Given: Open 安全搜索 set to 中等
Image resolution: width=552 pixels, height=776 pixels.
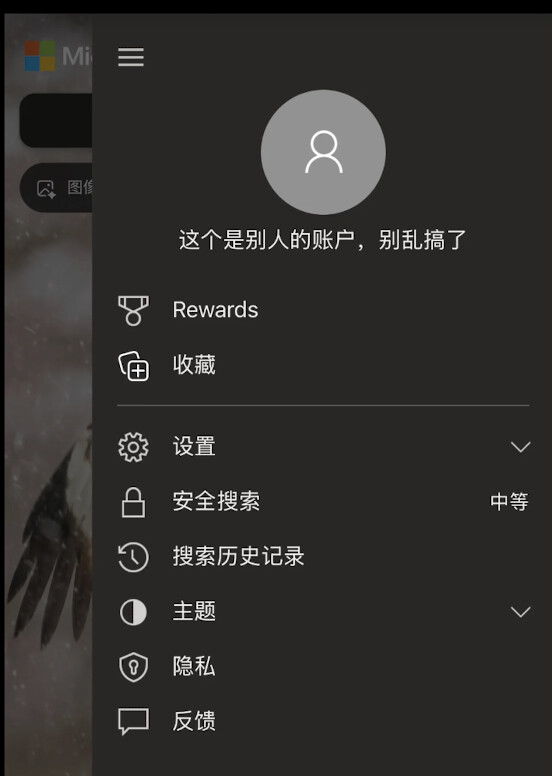Looking at the screenshot, I should tap(323, 502).
